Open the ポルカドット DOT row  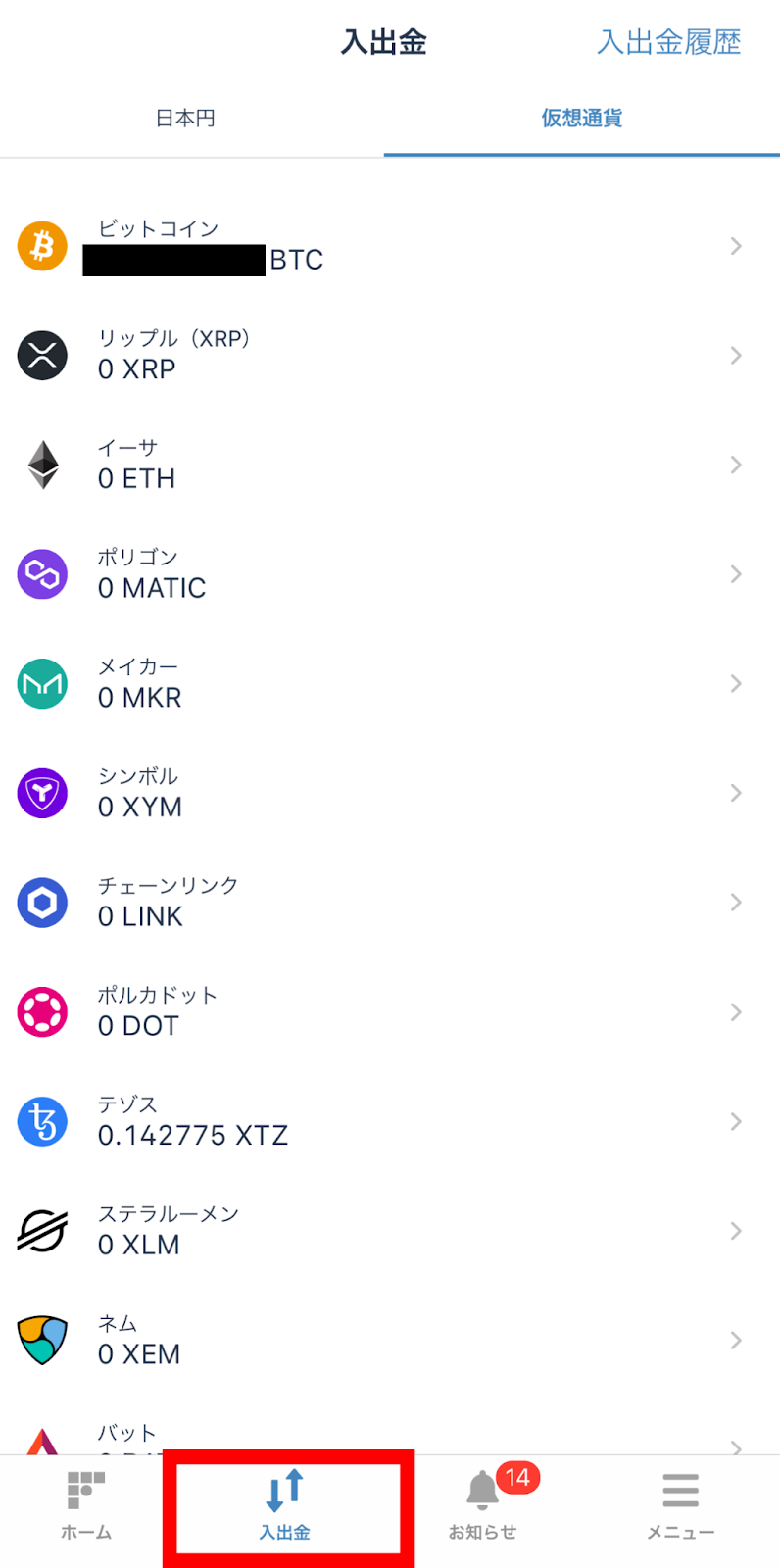(x=390, y=1011)
